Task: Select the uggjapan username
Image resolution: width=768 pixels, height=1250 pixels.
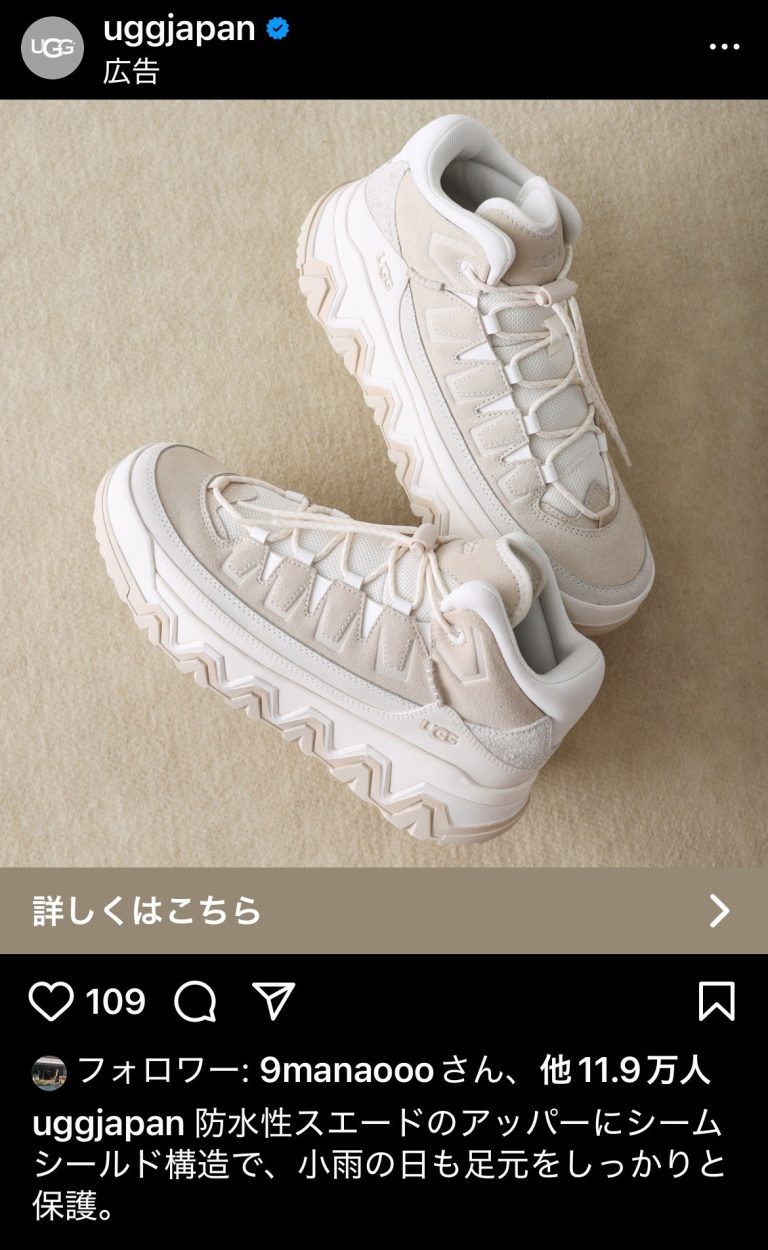Action: pos(179,30)
